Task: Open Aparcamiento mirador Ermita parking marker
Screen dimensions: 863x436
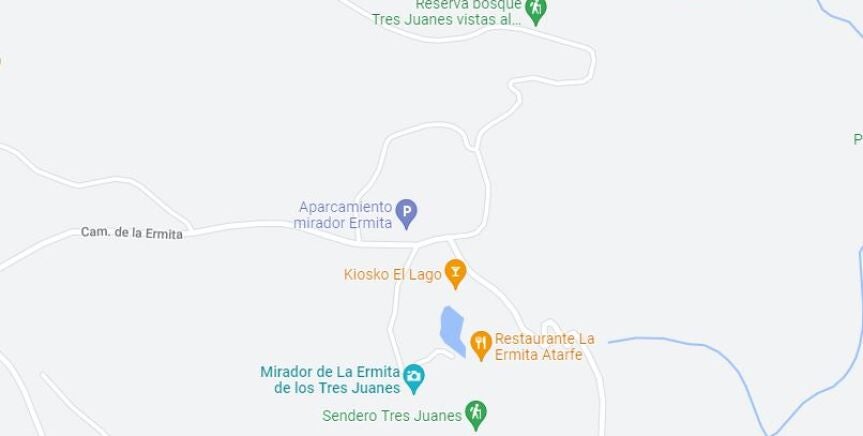Action: point(406,211)
